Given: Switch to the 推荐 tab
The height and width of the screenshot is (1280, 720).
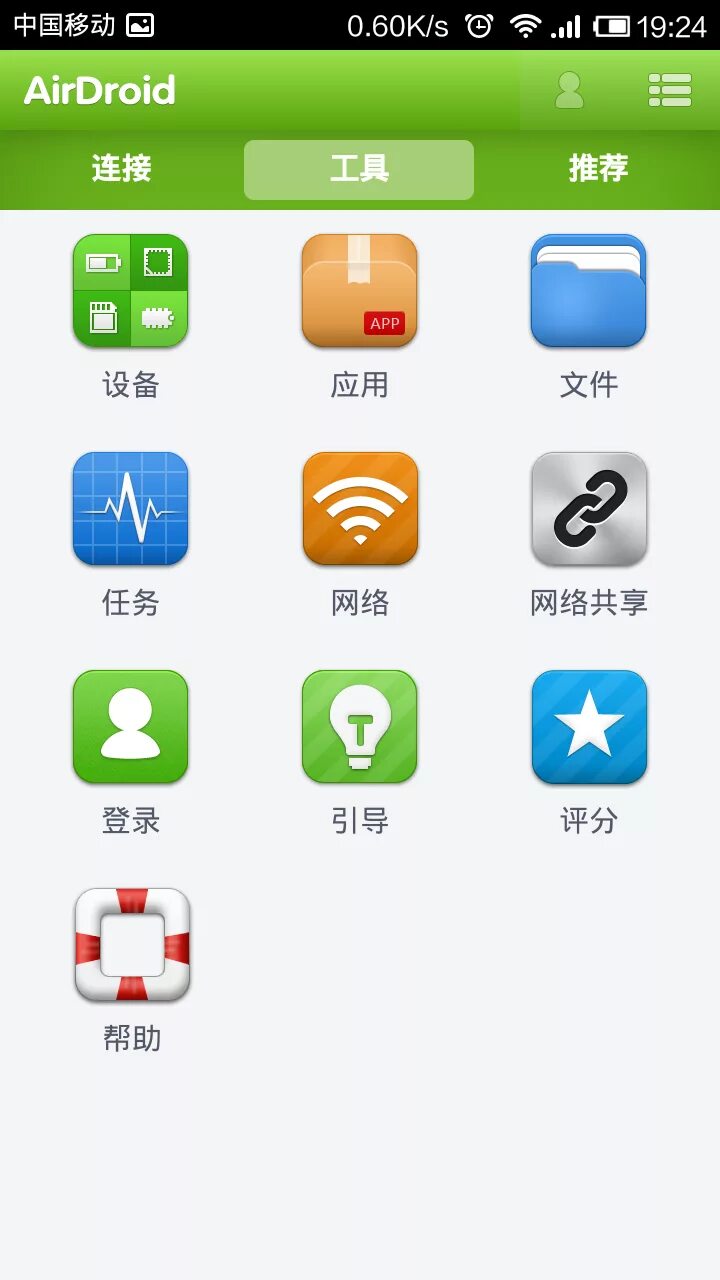Looking at the screenshot, I should (598, 169).
